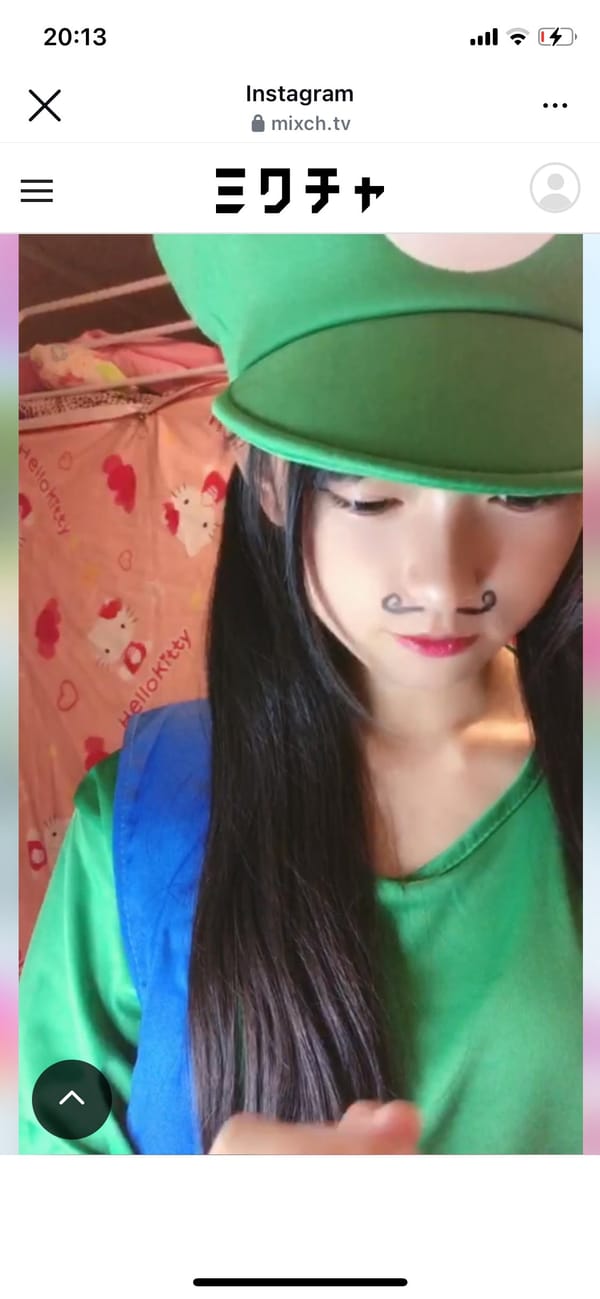Open the user profile icon
Viewport: 600px width, 1299px height.
[x=554, y=188]
